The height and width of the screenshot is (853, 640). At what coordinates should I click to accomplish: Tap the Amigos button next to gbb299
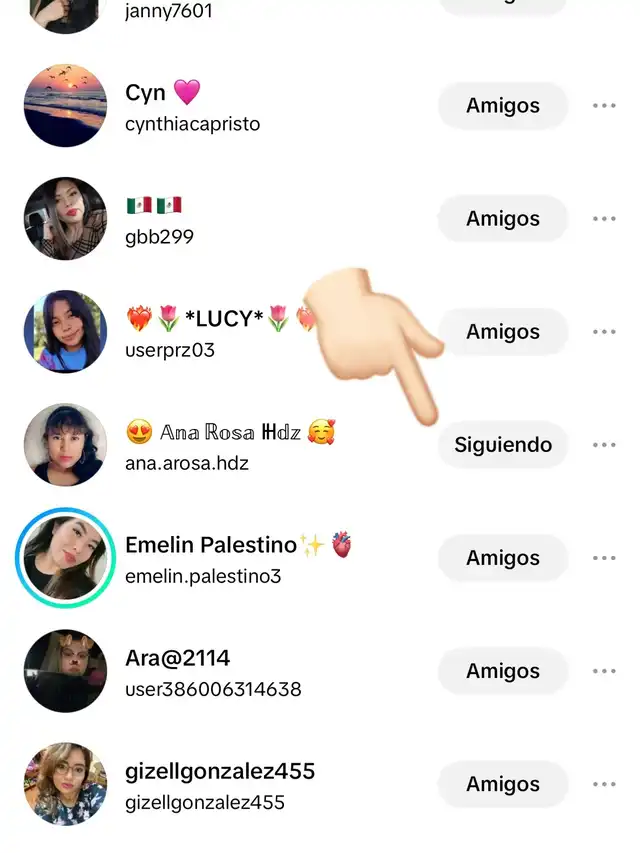coord(503,219)
